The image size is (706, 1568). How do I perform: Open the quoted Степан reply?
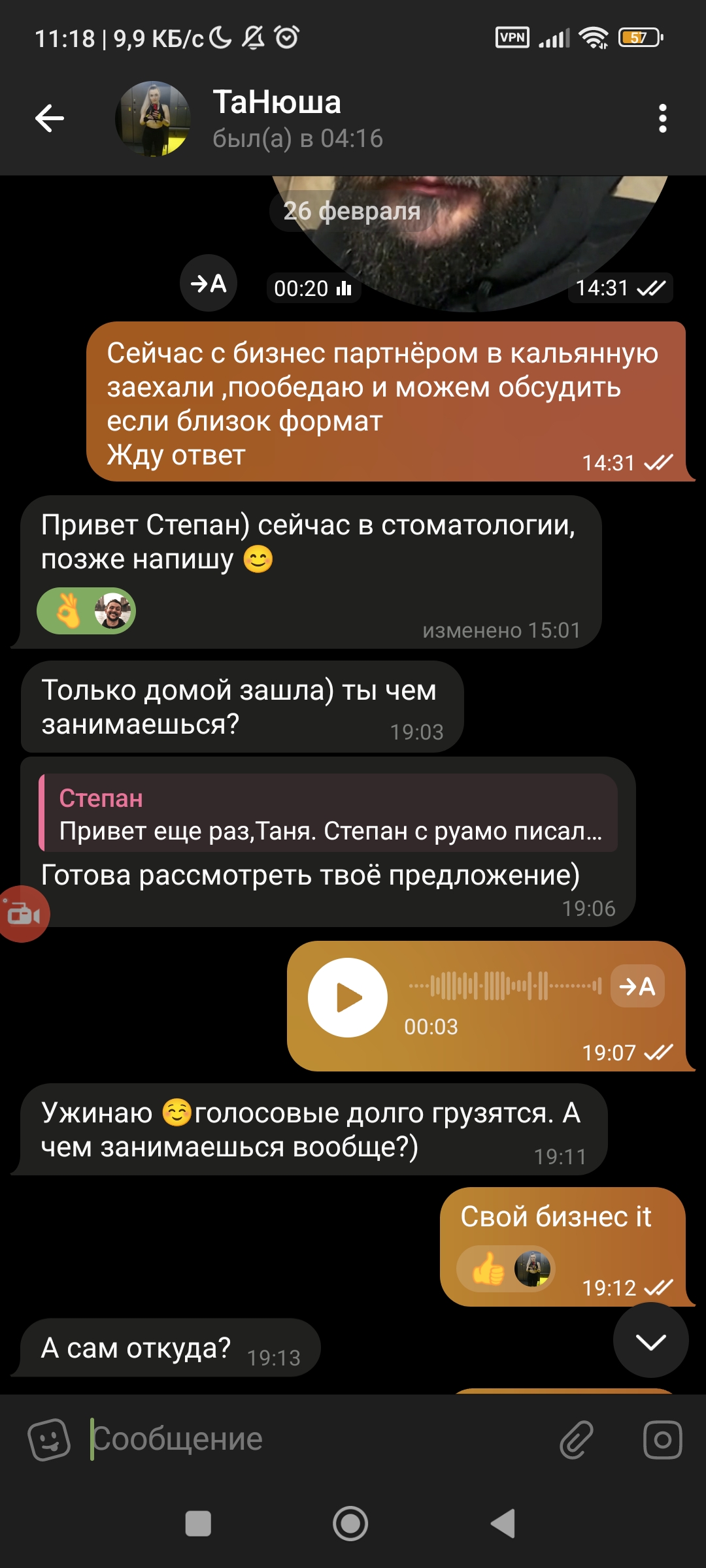328,813
